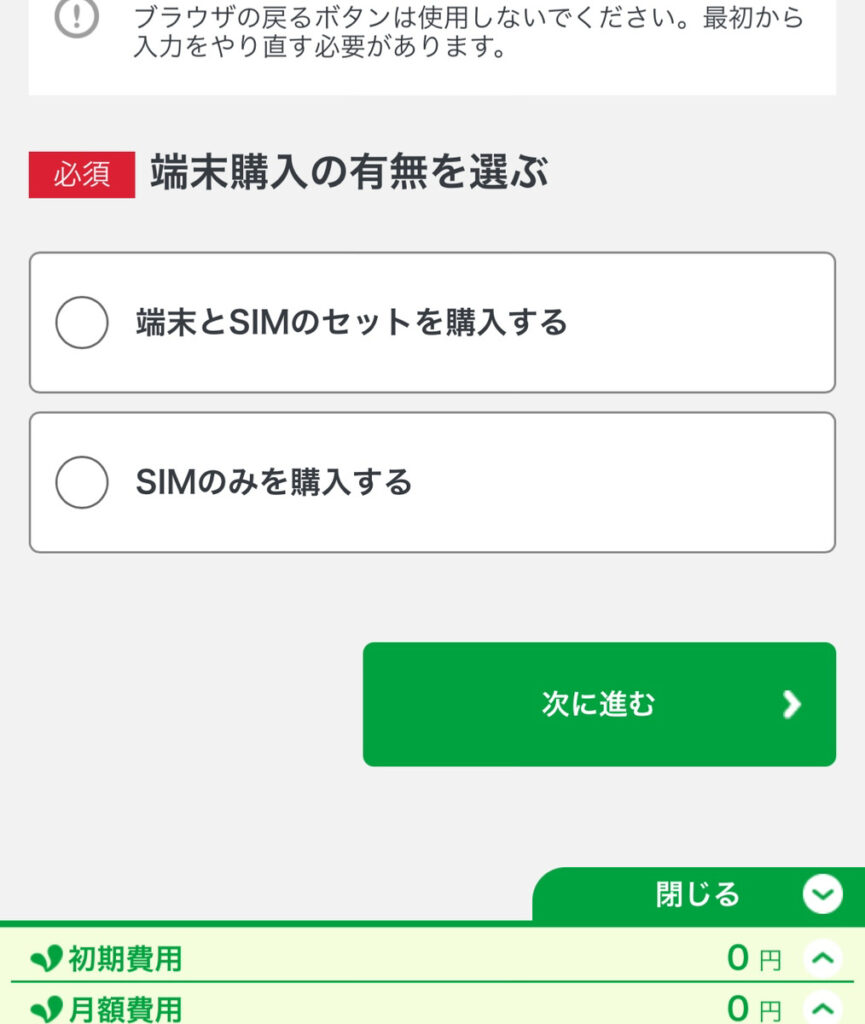865x1024 pixels.
Task: Click the up chevron icon on the 初期費用 row
Action: point(822,957)
